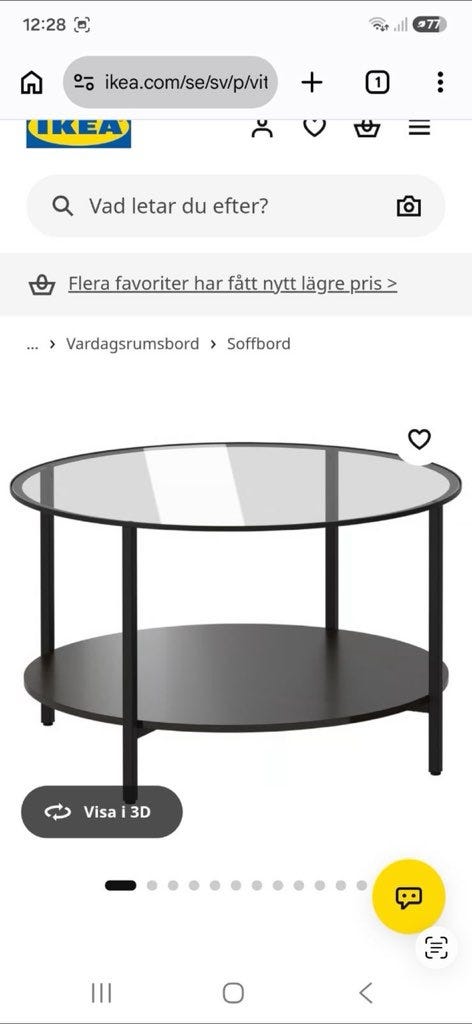The image size is (472, 1024).
Task: Open the browser home page
Action: (31, 82)
